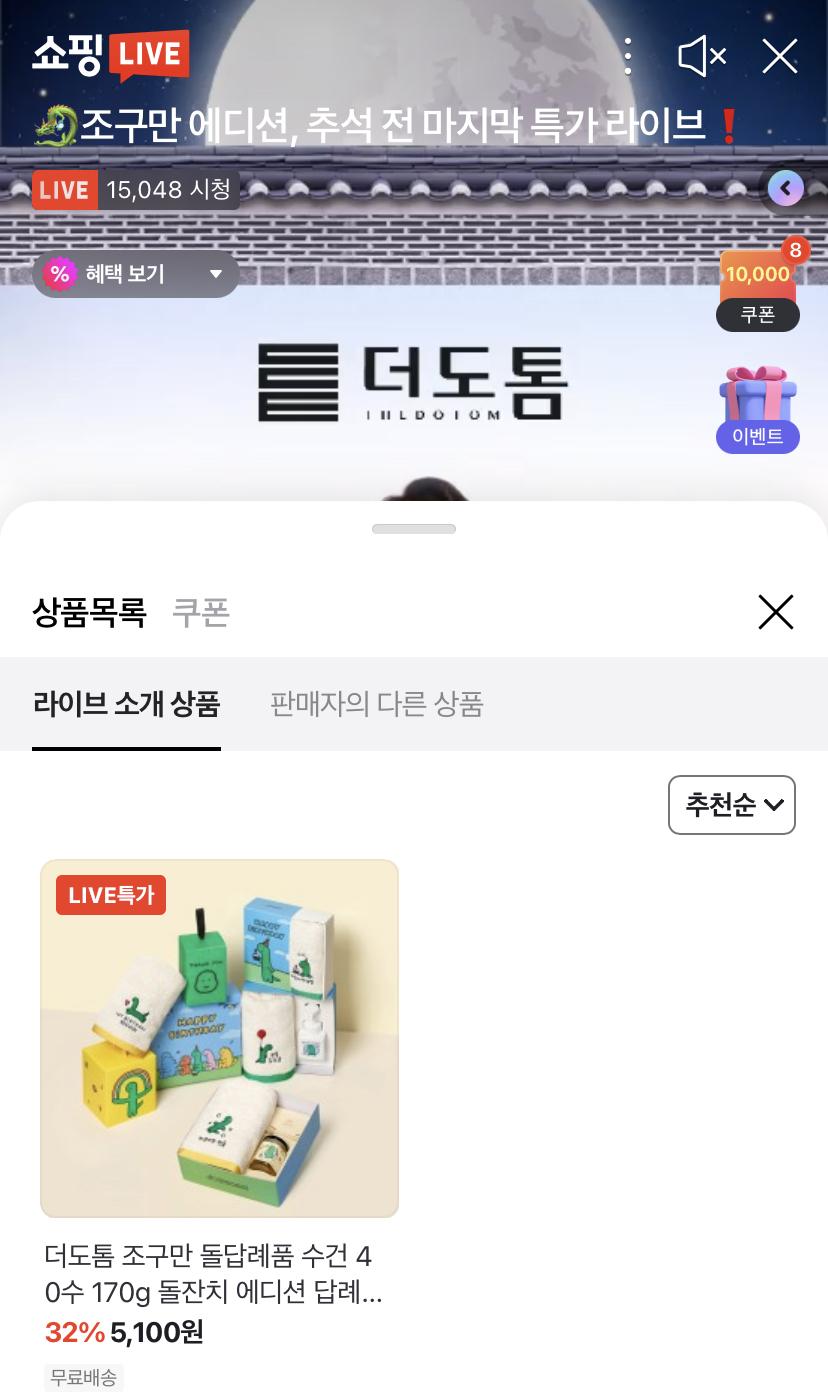Dismiss the product list sheet

tap(775, 612)
